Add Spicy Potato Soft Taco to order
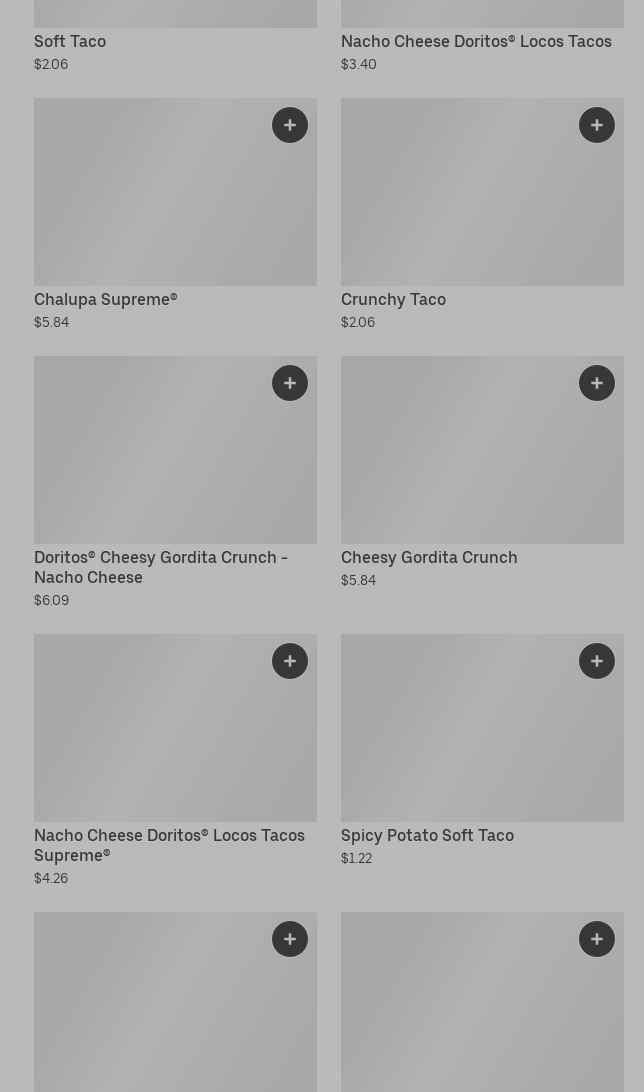The height and width of the screenshot is (1092, 644). [597, 661]
